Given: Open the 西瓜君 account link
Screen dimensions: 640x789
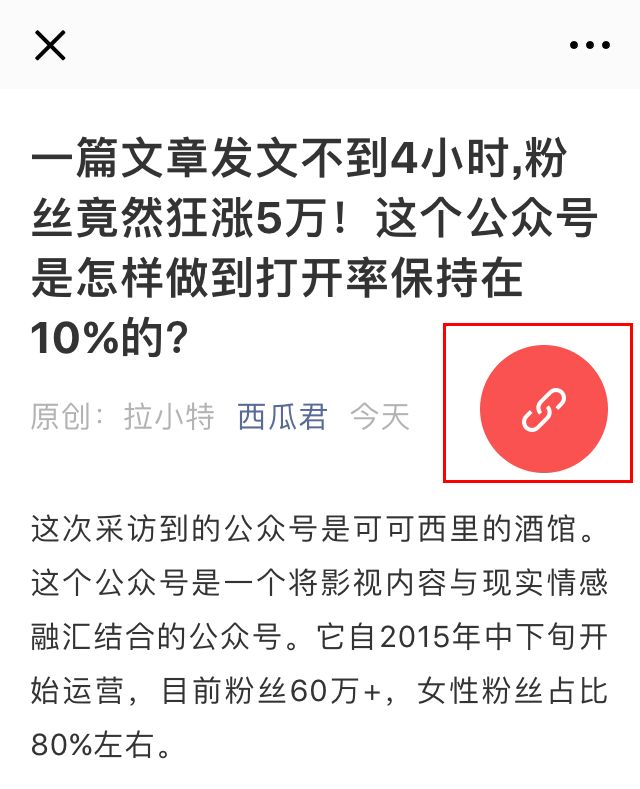Looking at the screenshot, I should (x=282, y=417).
